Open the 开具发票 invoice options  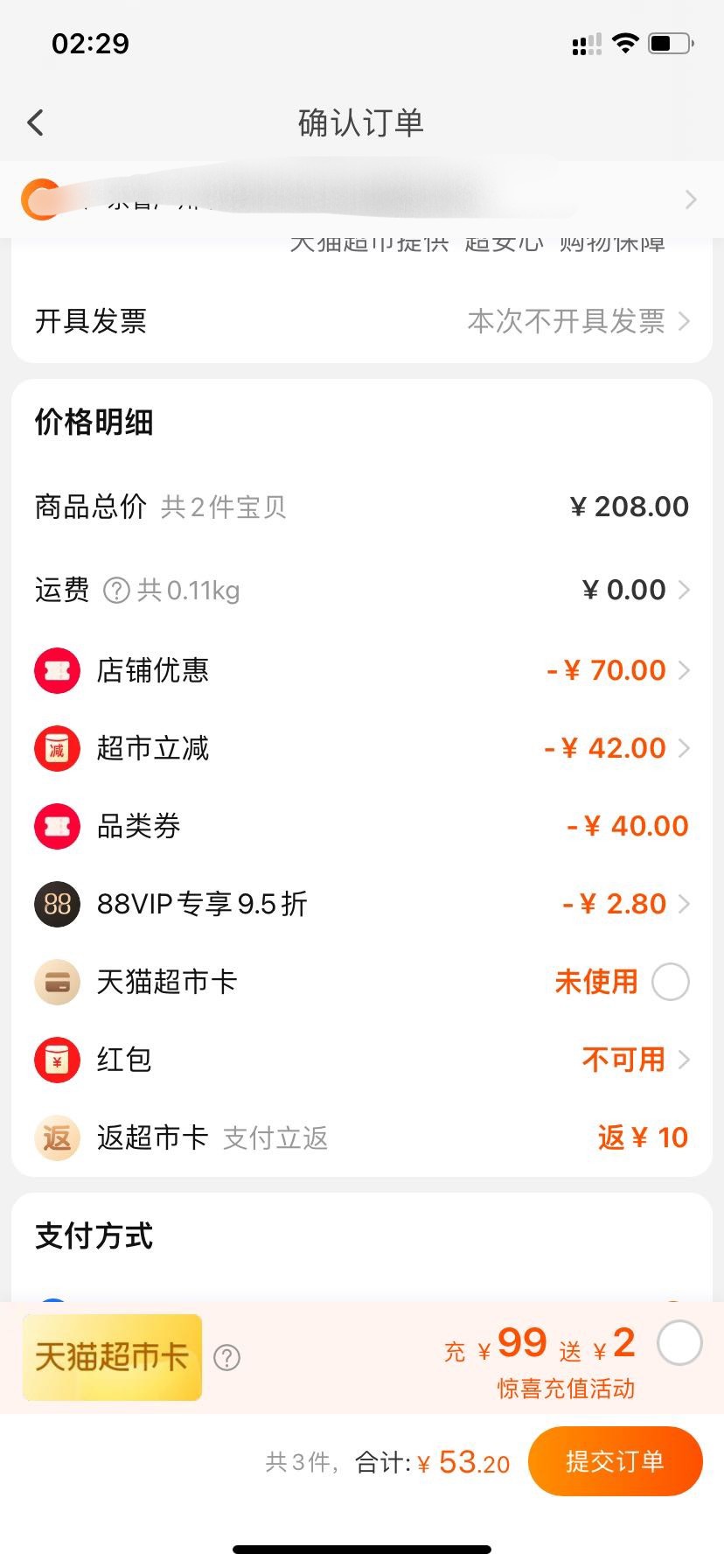(362, 321)
